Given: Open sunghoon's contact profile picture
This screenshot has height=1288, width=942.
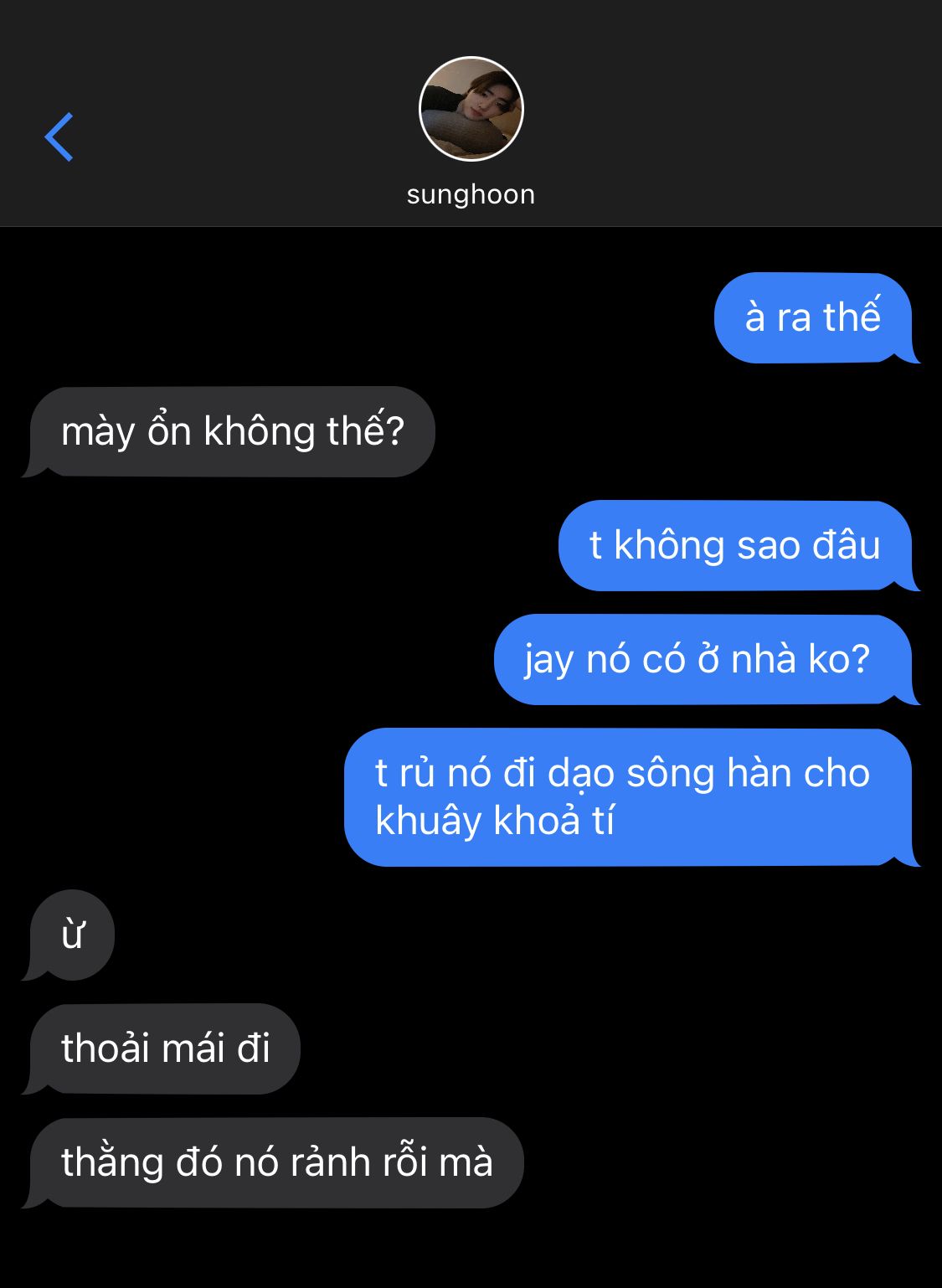Looking at the screenshot, I should (471, 109).
